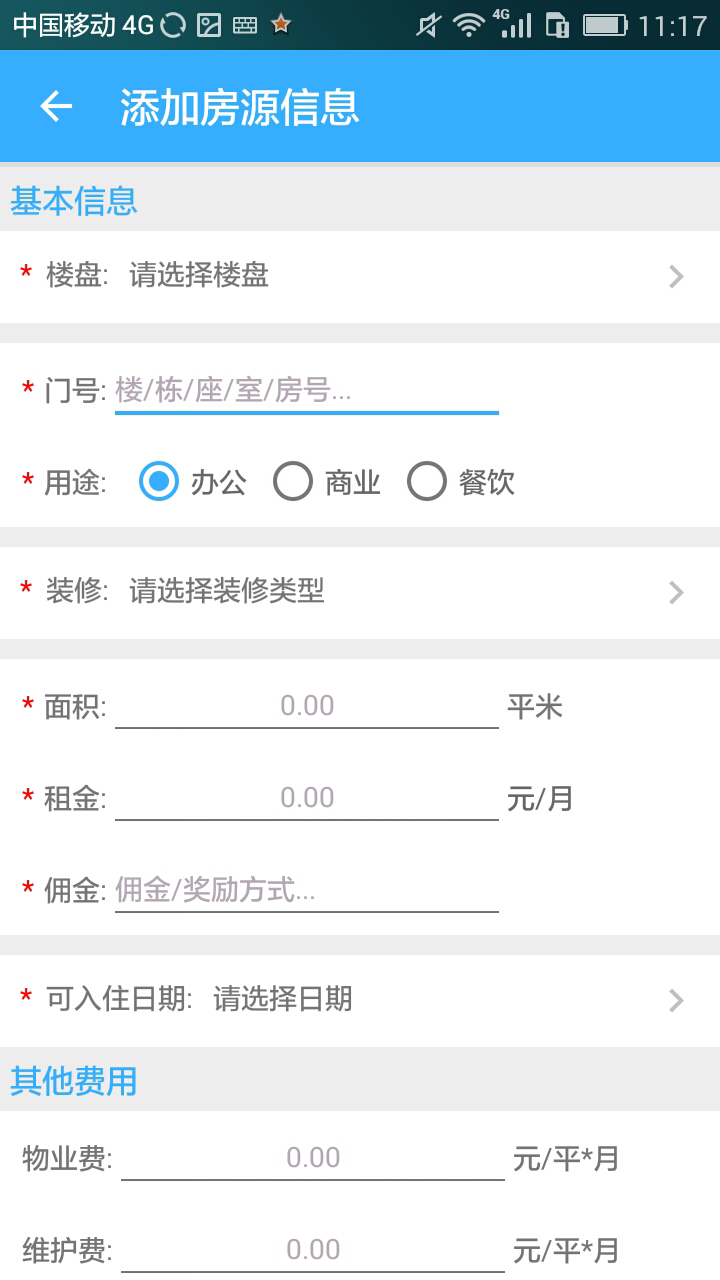Focus the 佣金 reward field
This screenshot has width=720, height=1280.
(306, 890)
